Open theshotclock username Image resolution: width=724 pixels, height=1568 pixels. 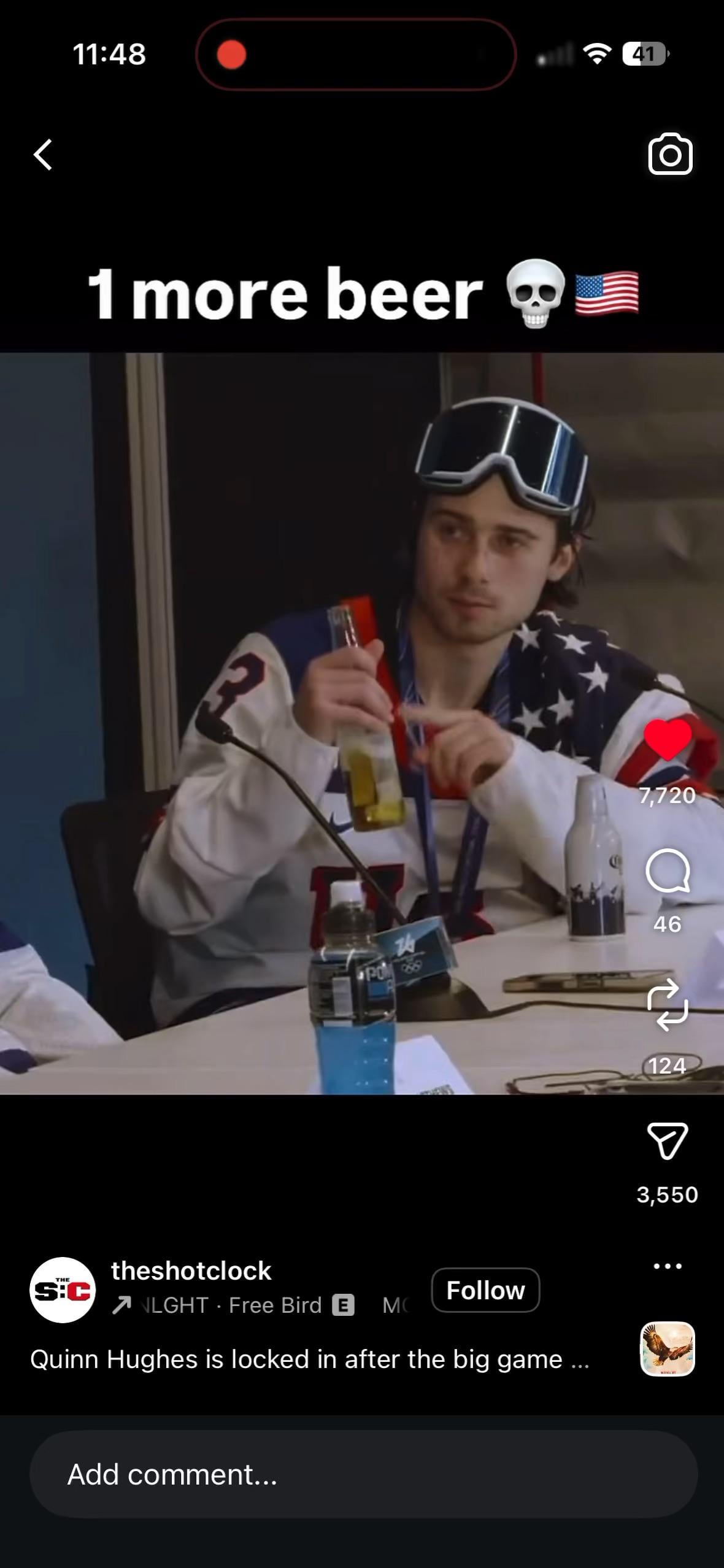(191, 1271)
